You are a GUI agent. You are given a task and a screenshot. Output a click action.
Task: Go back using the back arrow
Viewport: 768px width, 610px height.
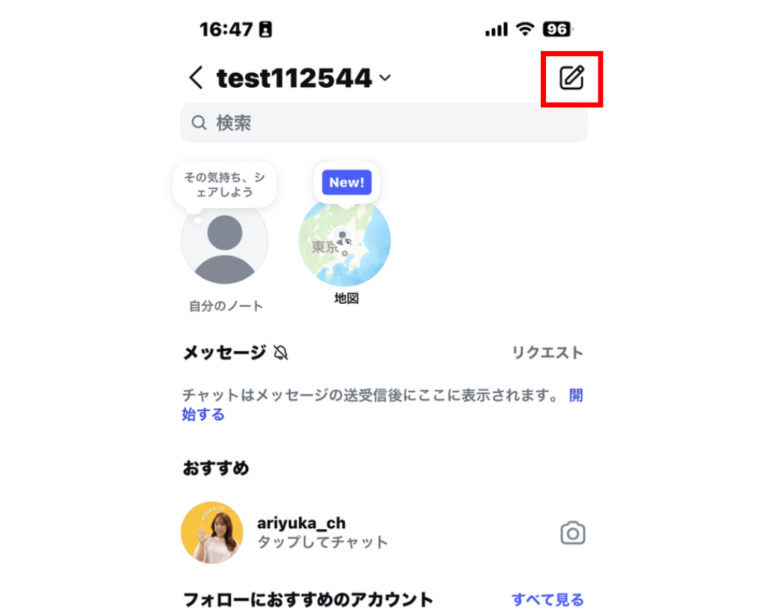(x=196, y=78)
